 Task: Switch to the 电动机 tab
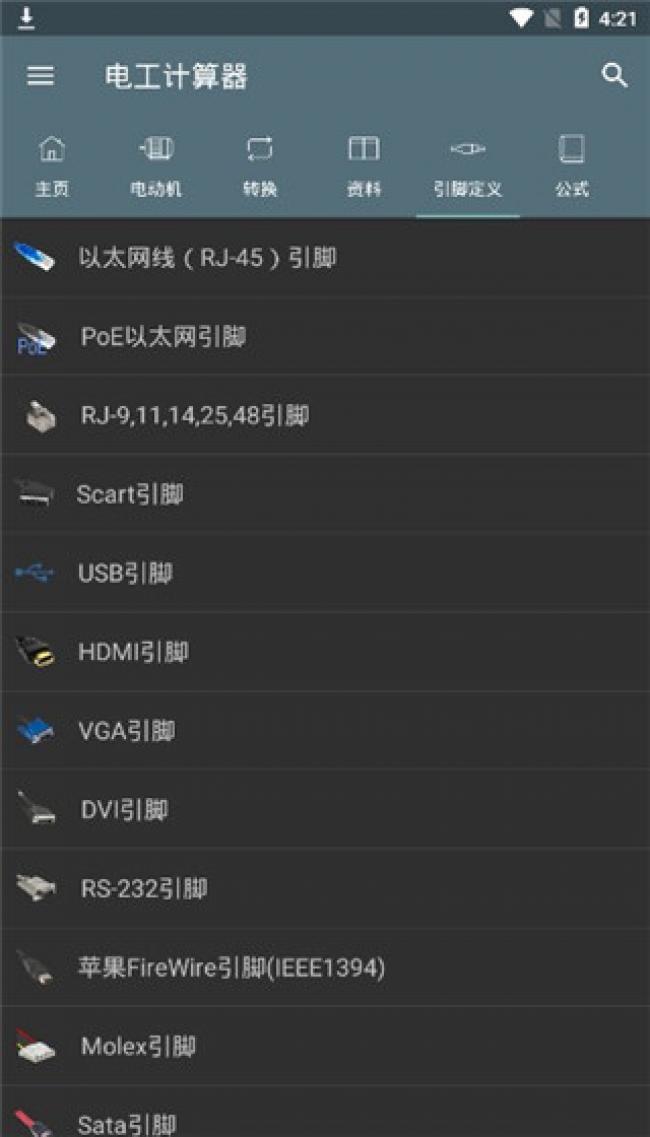point(156,167)
